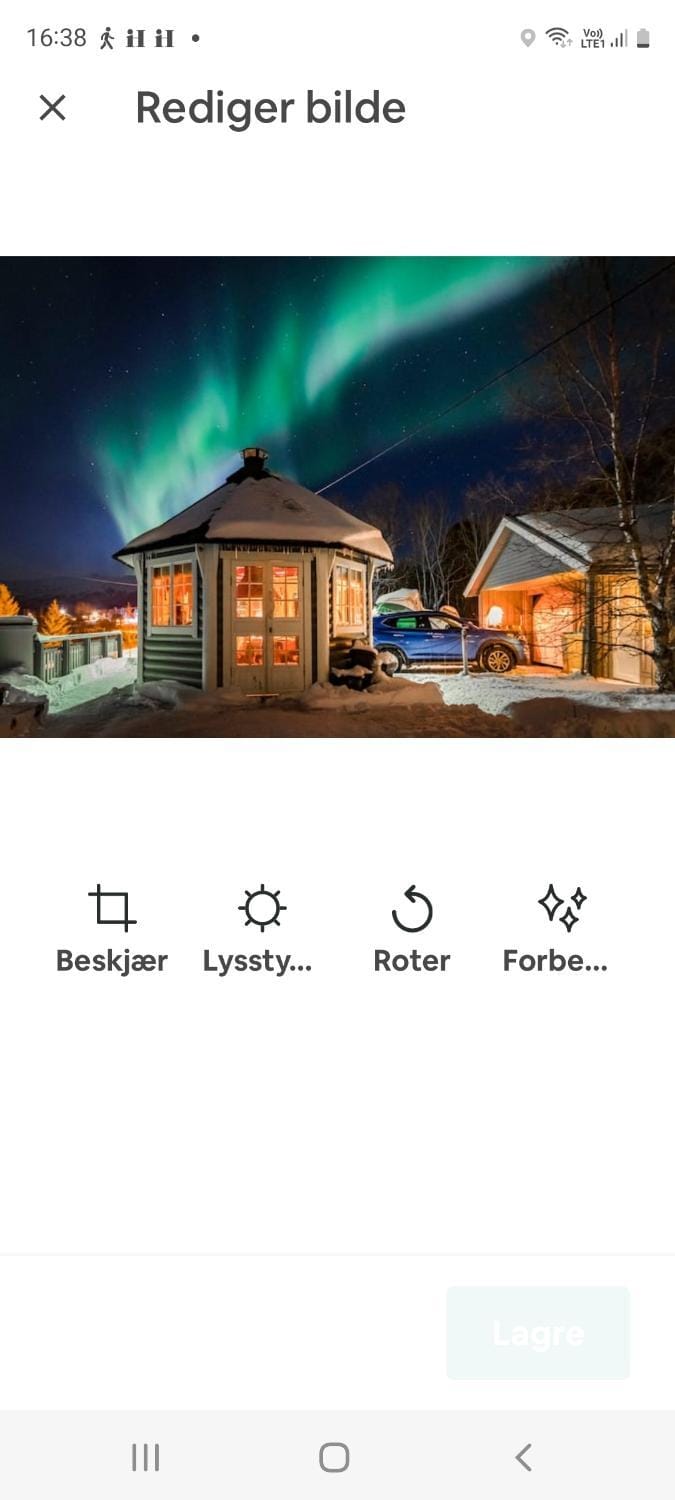Close the Rediger bilde editor
The height and width of the screenshot is (1500, 675).
point(52,108)
